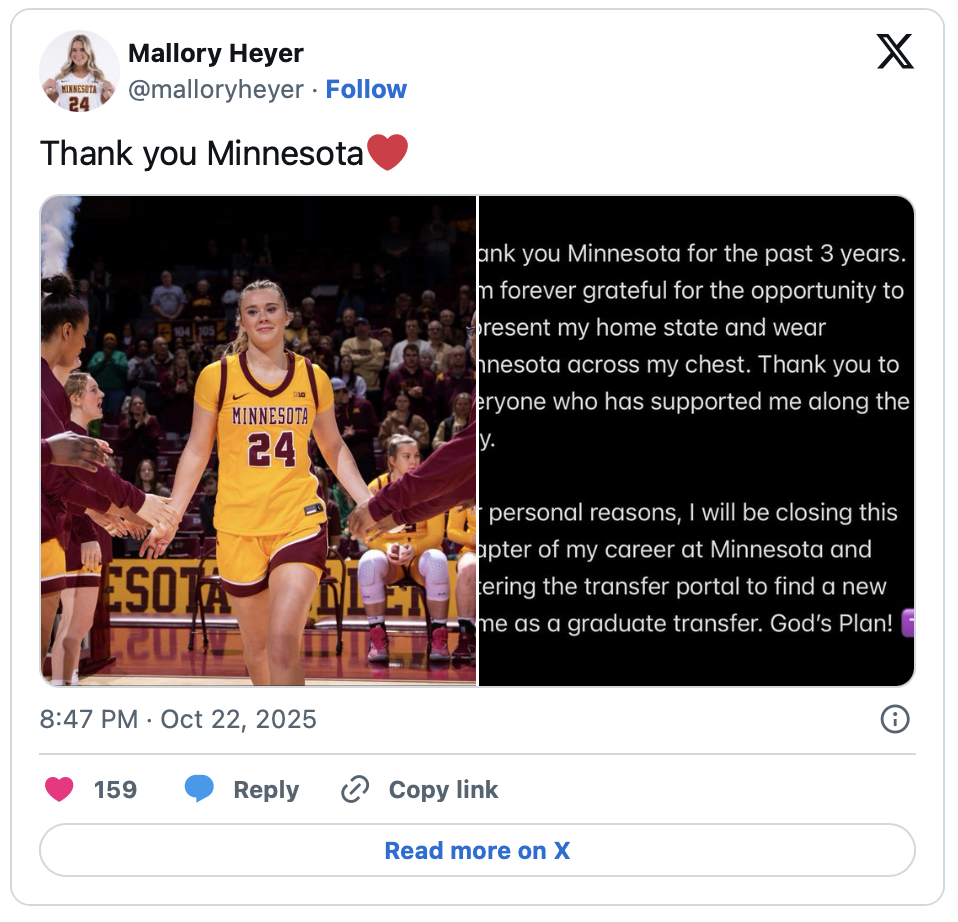Reply to this tweet

242,790
